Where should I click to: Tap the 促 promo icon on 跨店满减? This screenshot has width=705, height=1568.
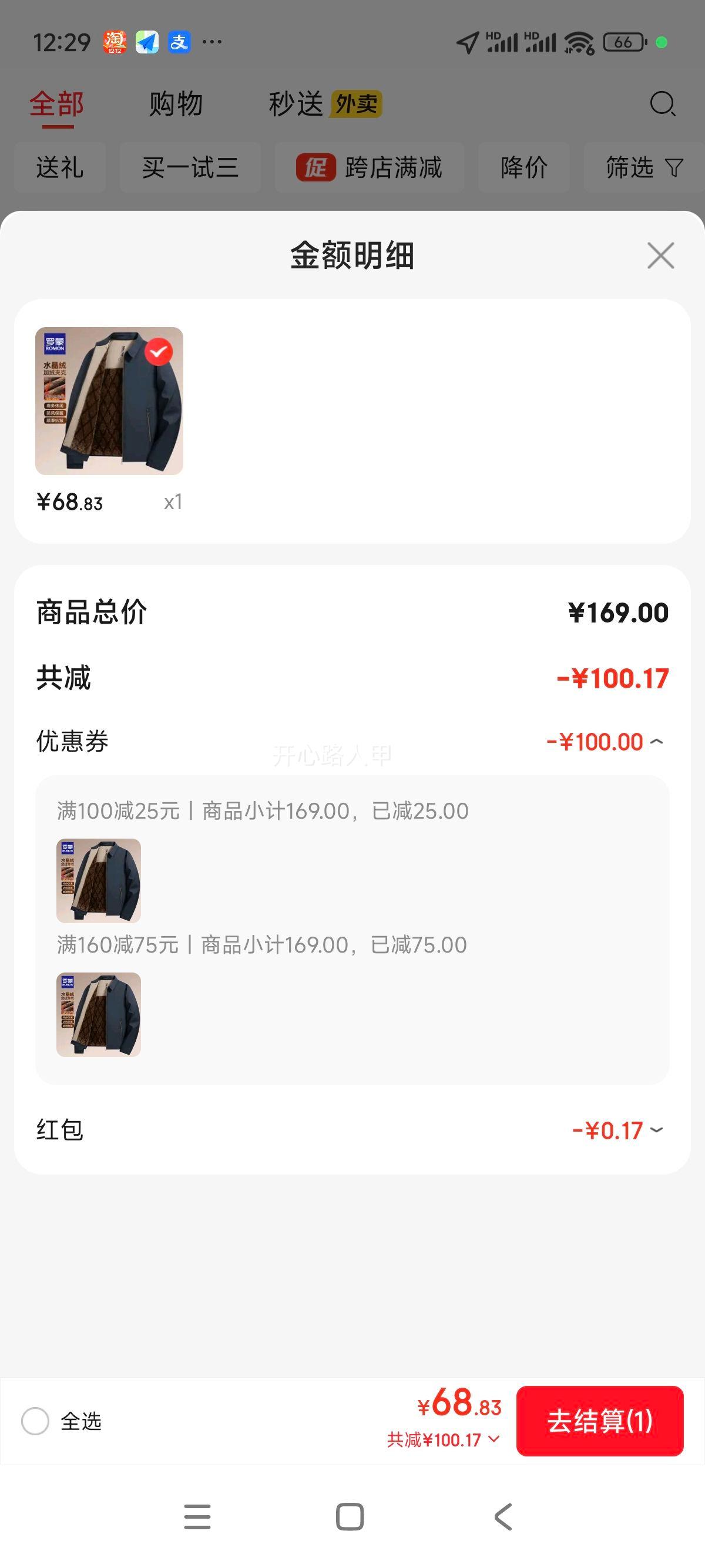317,167
